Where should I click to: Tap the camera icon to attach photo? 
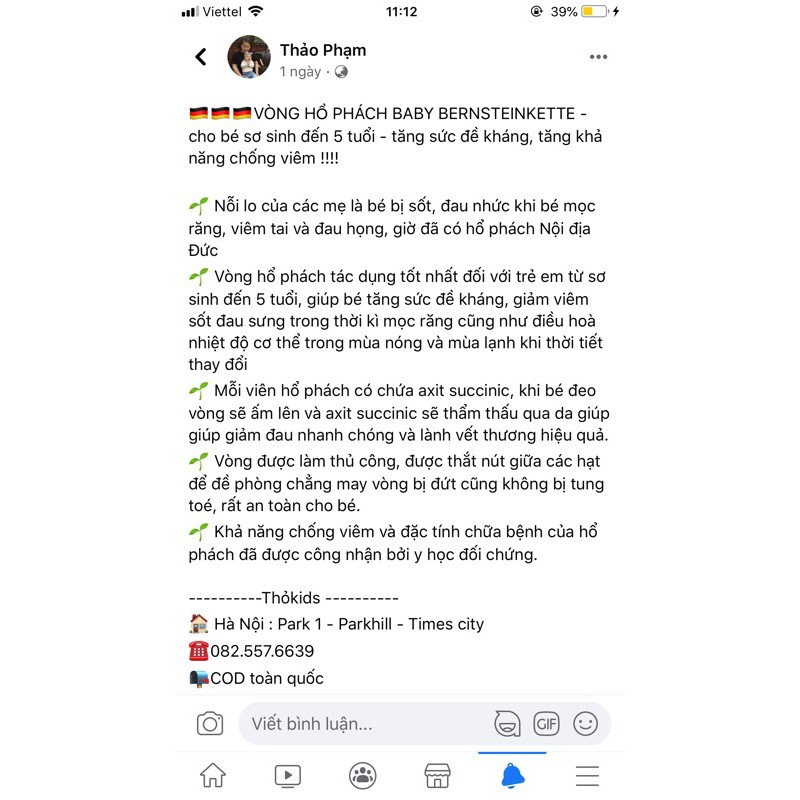coord(210,724)
